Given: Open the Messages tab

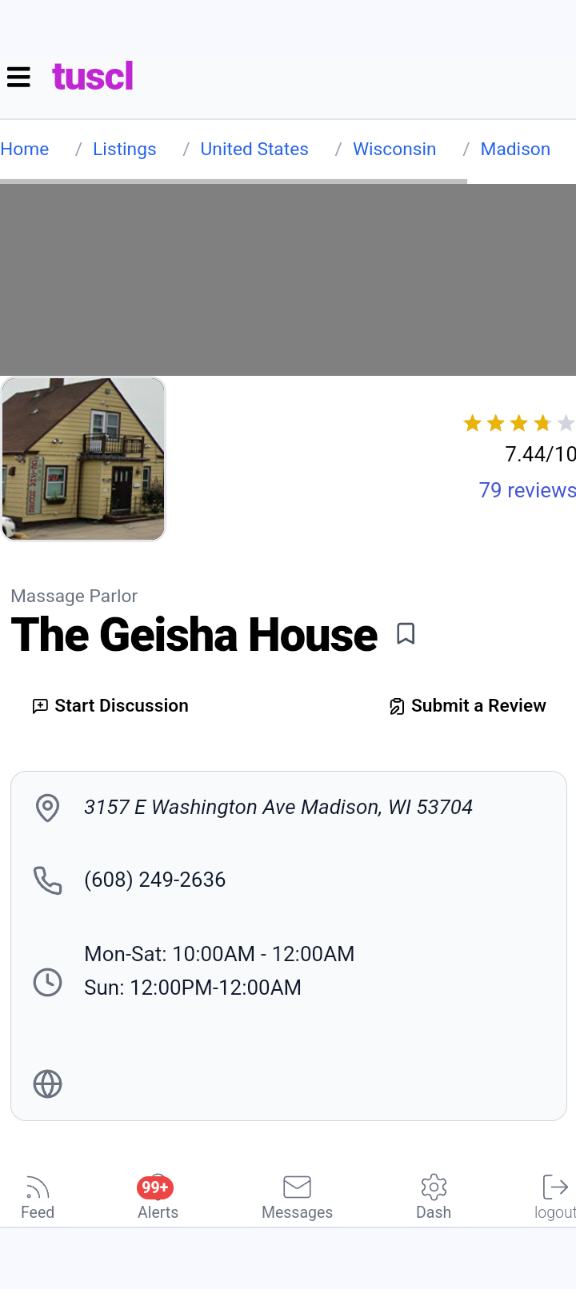Looking at the screenshot, I should pos(297,1198).
